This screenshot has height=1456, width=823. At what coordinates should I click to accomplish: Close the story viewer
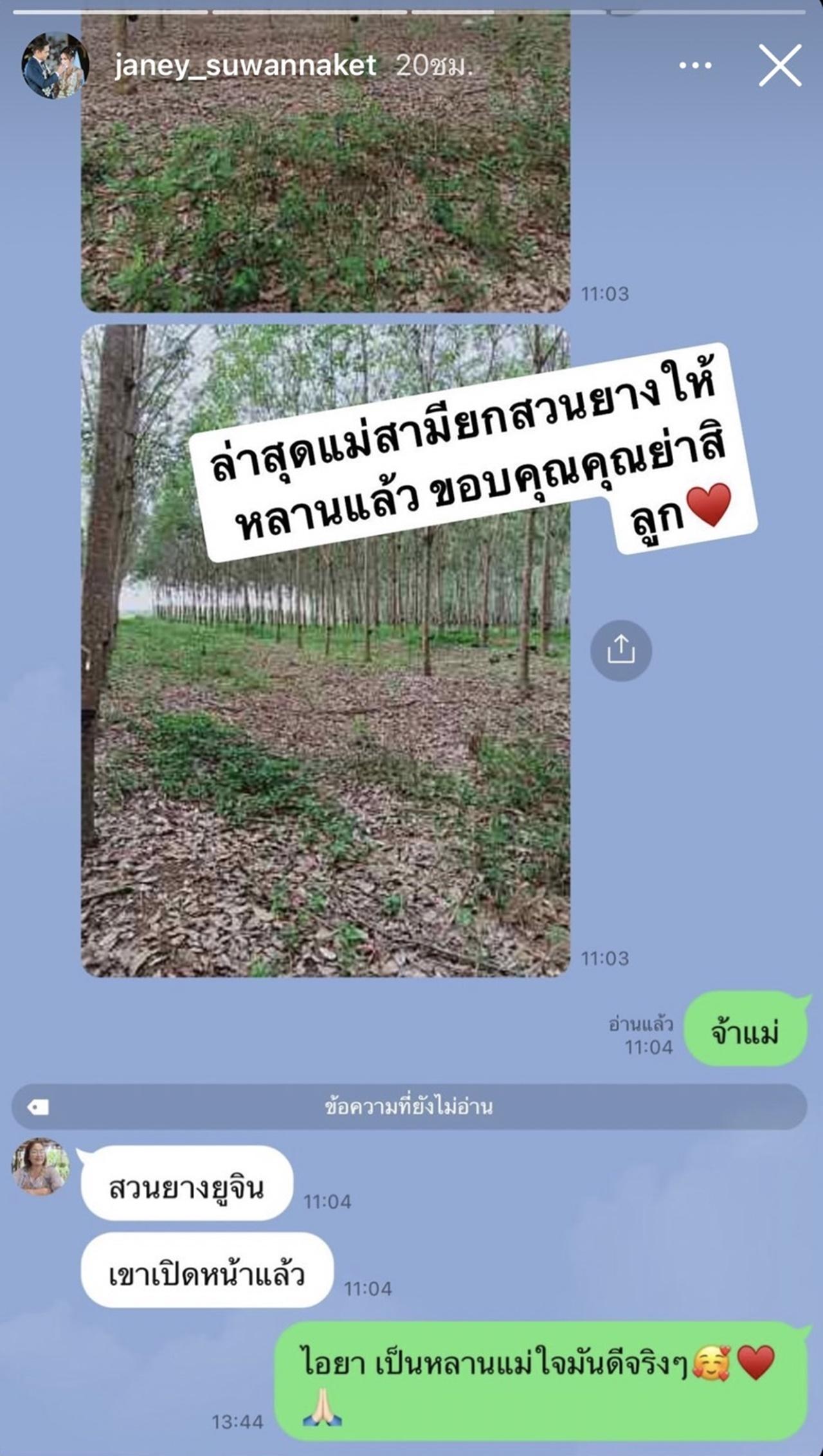pos(780,65)
